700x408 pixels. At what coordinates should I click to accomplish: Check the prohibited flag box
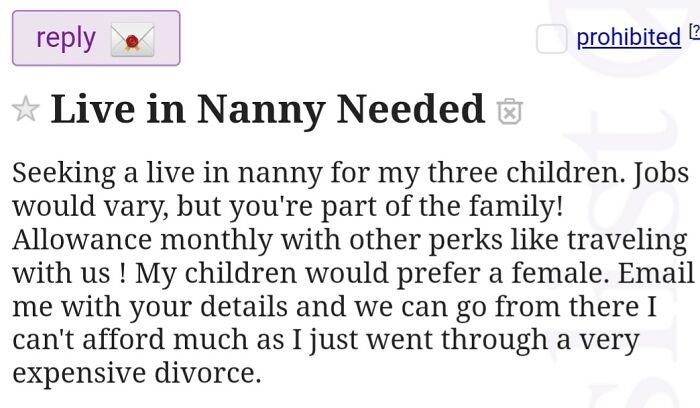pos(551,38)
